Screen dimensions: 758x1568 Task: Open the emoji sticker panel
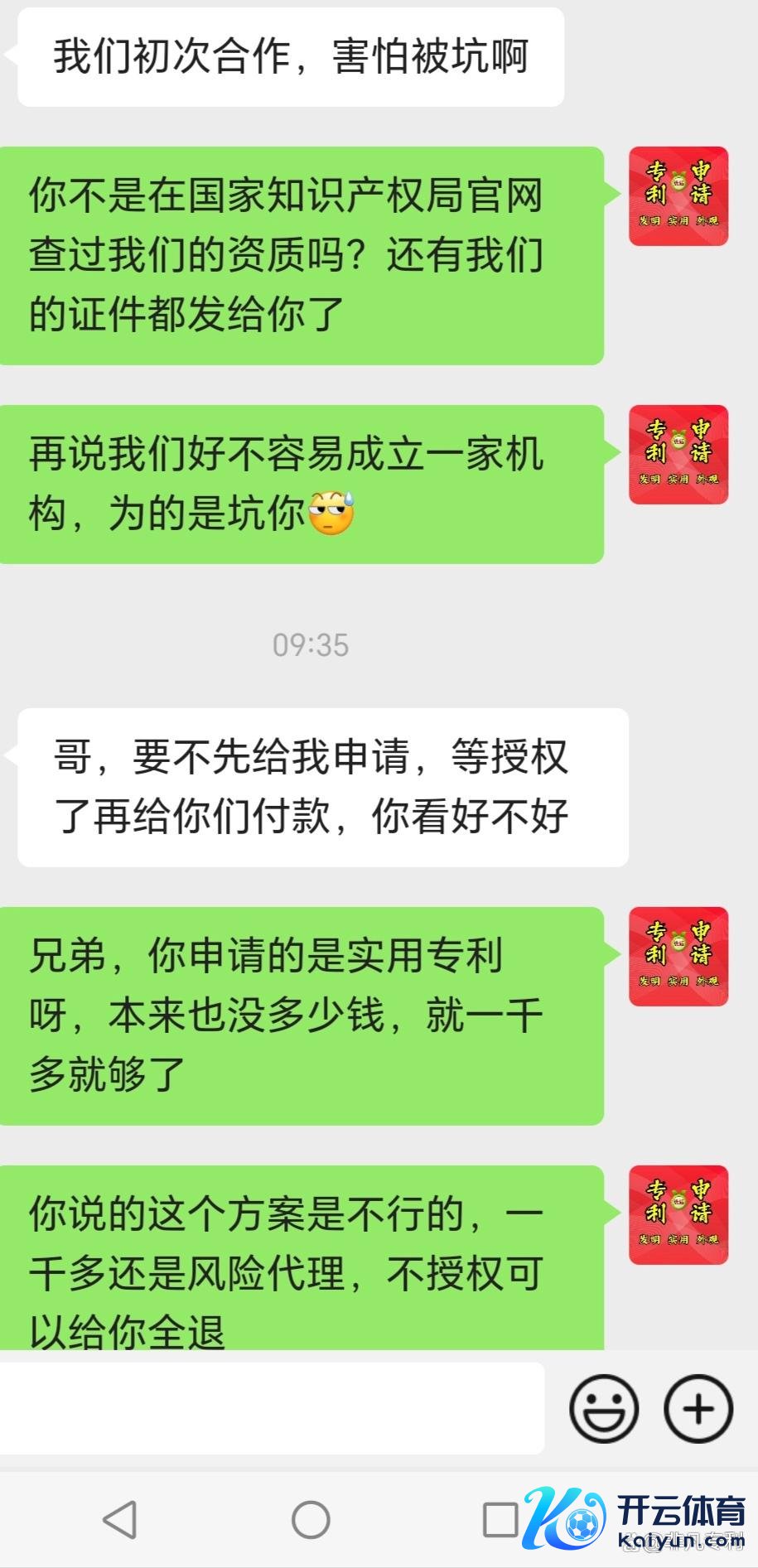point(603,1408)
